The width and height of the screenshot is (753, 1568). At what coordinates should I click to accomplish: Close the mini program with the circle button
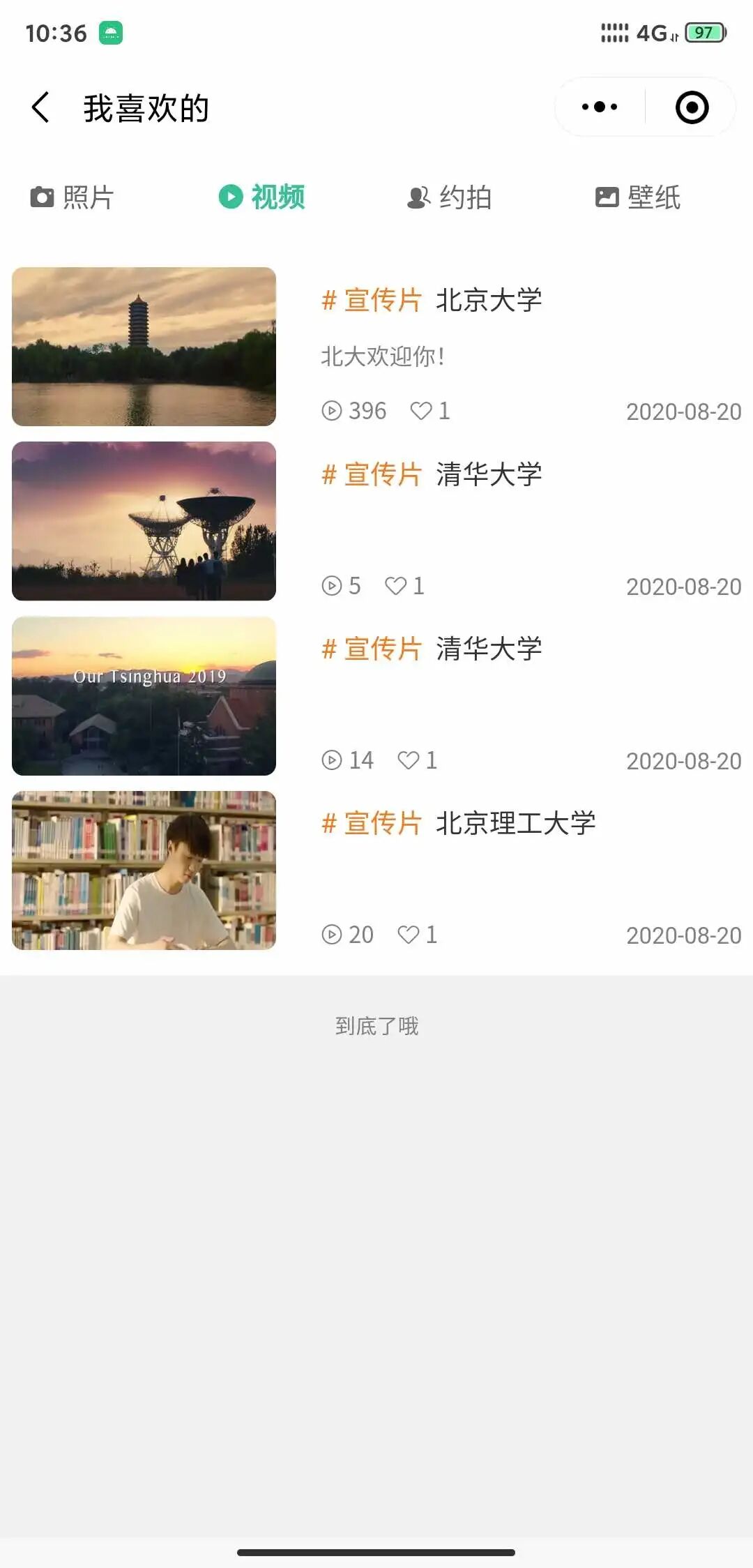coord(692,107)
